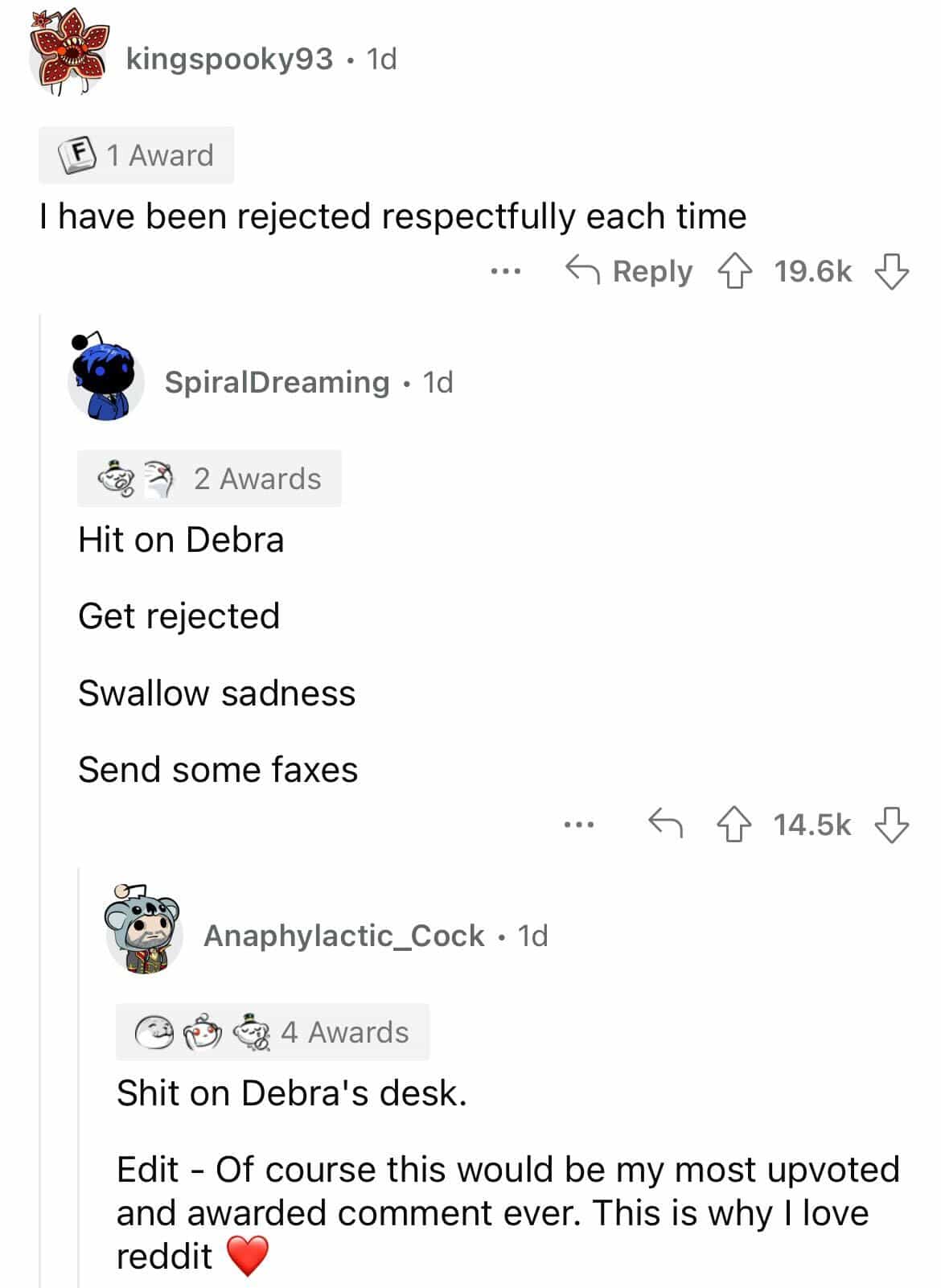Image resolution: width=941 pixels, height=1288 pixels.
Task: Open the Anaphylactic_Cock username link
Action: pos(343,936)
